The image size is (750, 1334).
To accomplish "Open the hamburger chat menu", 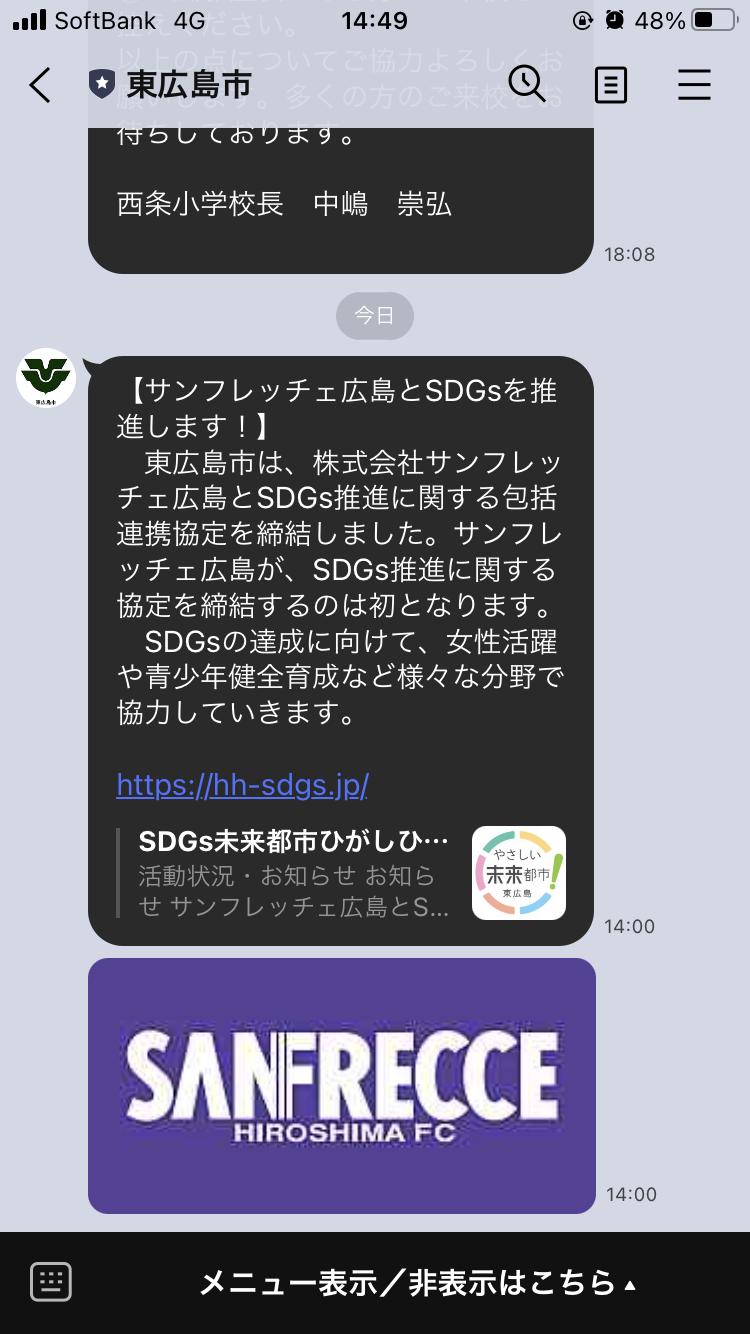I will click(694, 86).
